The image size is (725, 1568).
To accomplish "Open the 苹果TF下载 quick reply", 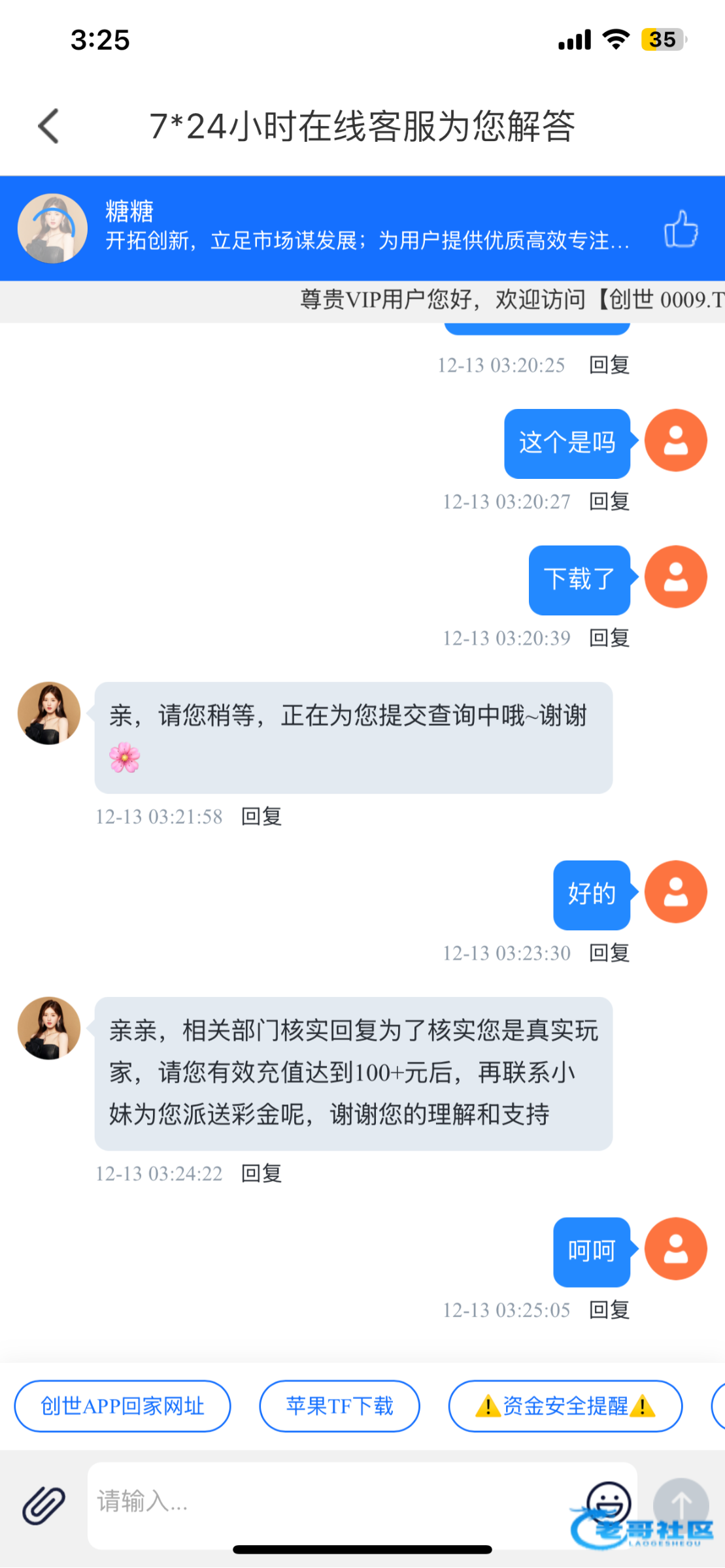I will point(339,1406).
